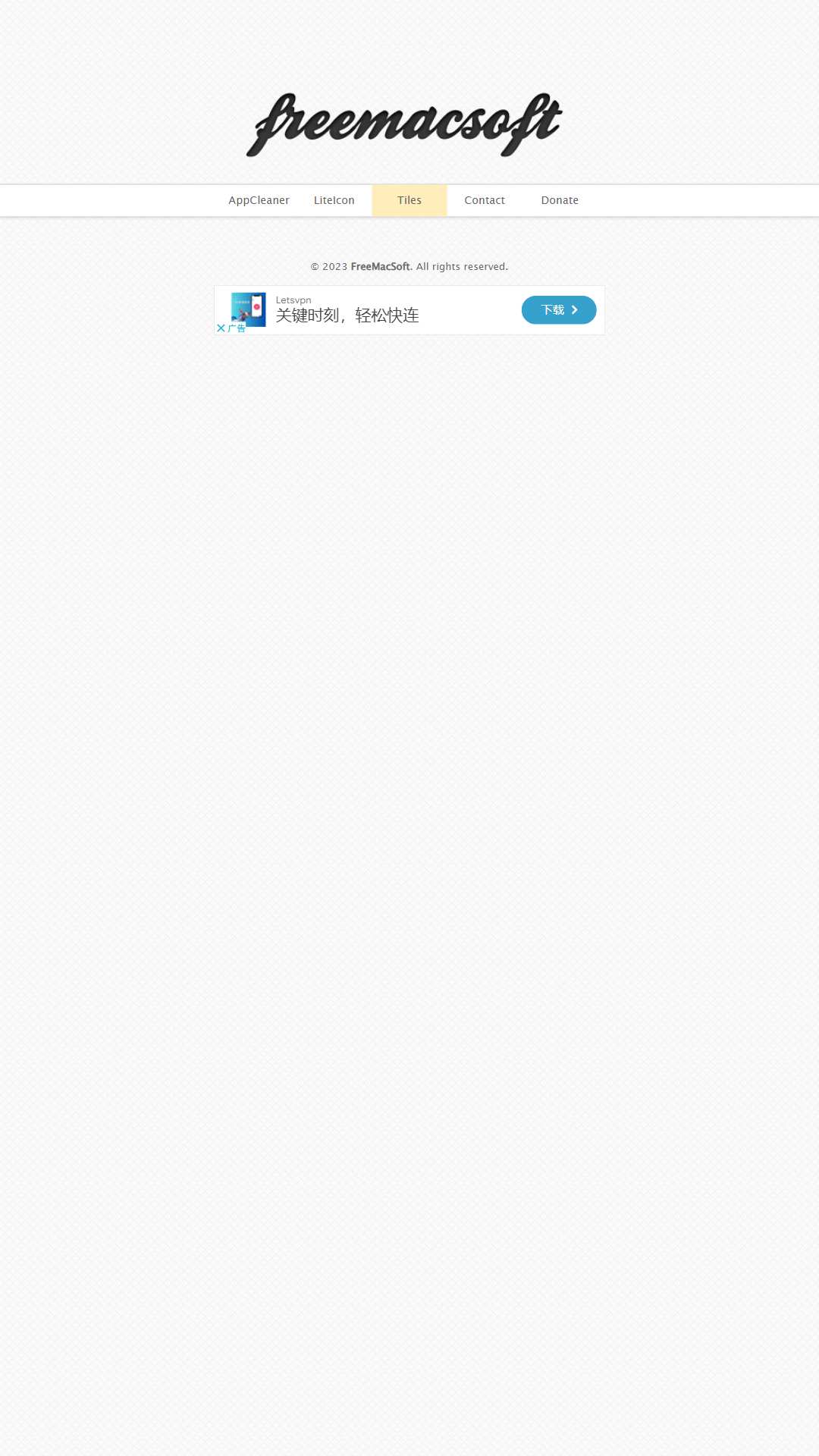819x1456 pixels.
Task: Visit the Donate page
Action: click(560, 200)
